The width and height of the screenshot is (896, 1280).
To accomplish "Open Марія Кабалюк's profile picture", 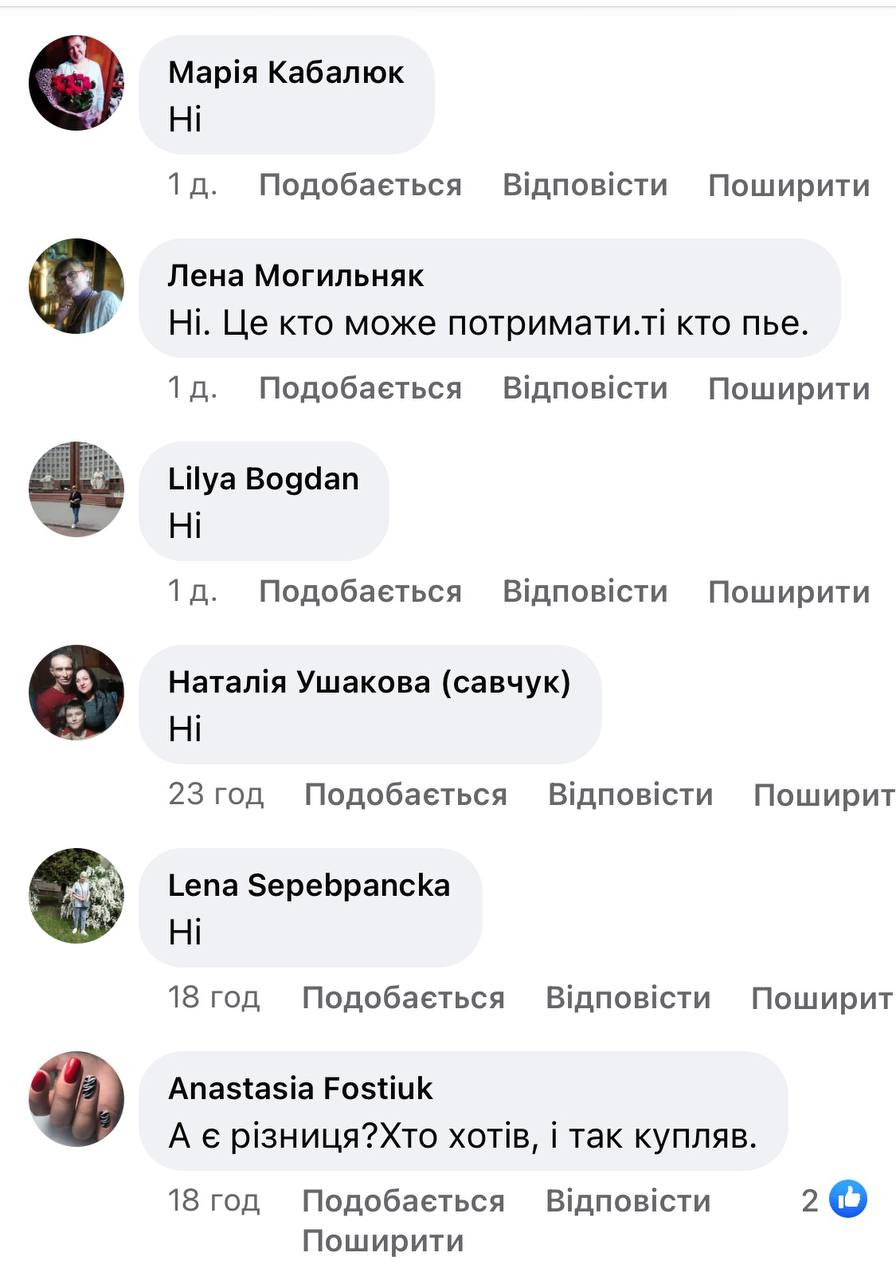I will [x=76, y=83].
